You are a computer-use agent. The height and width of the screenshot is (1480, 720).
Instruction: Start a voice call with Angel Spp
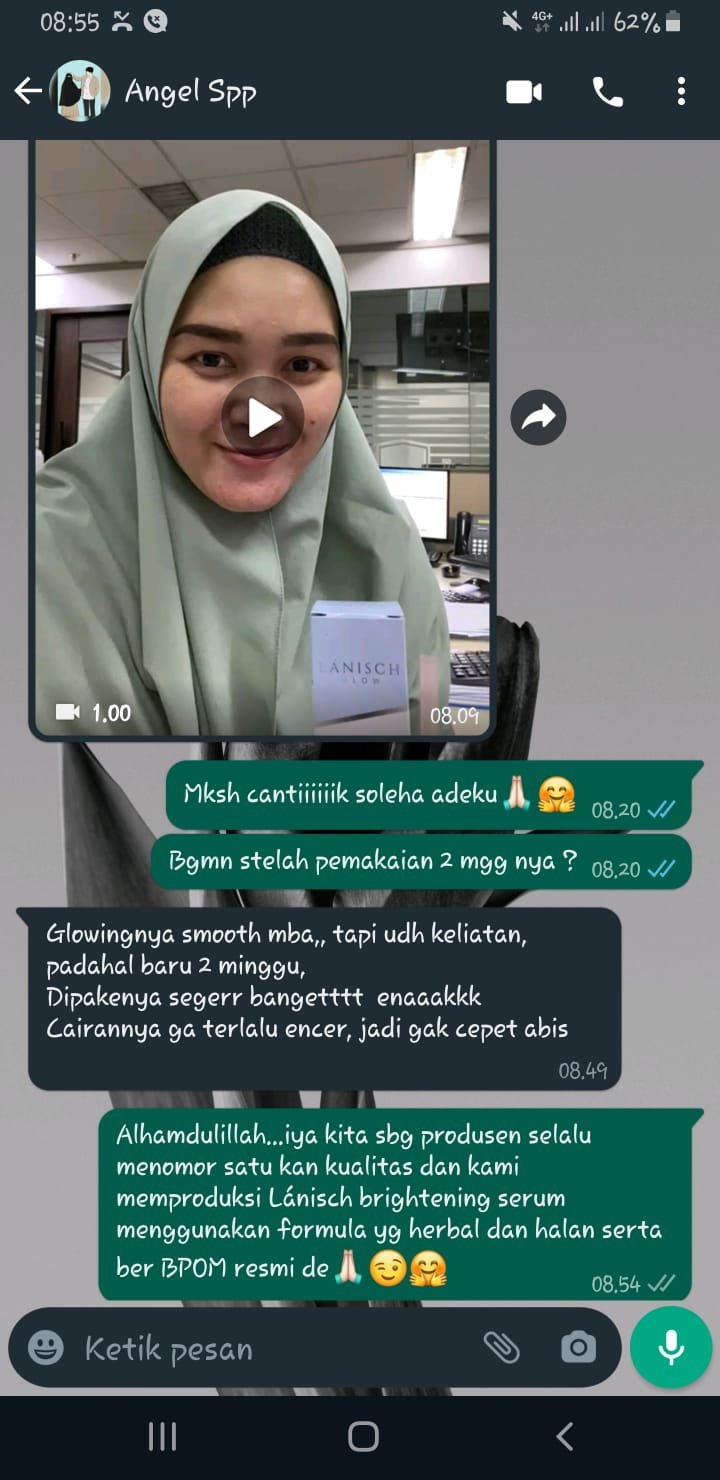point(607,92)
